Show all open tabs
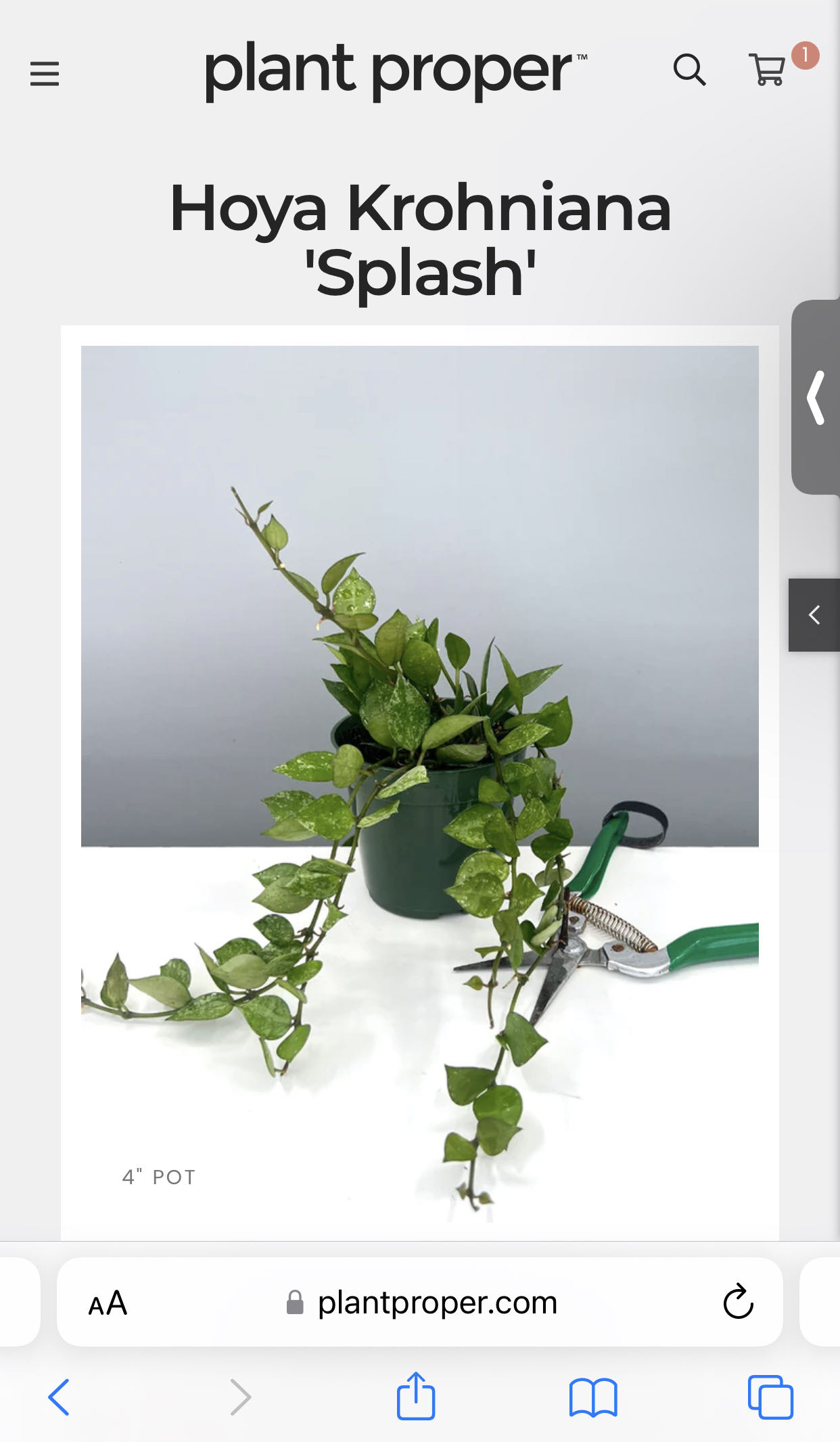Image resolution: width=840 pixels, height=1442 pixels. 770,1397
